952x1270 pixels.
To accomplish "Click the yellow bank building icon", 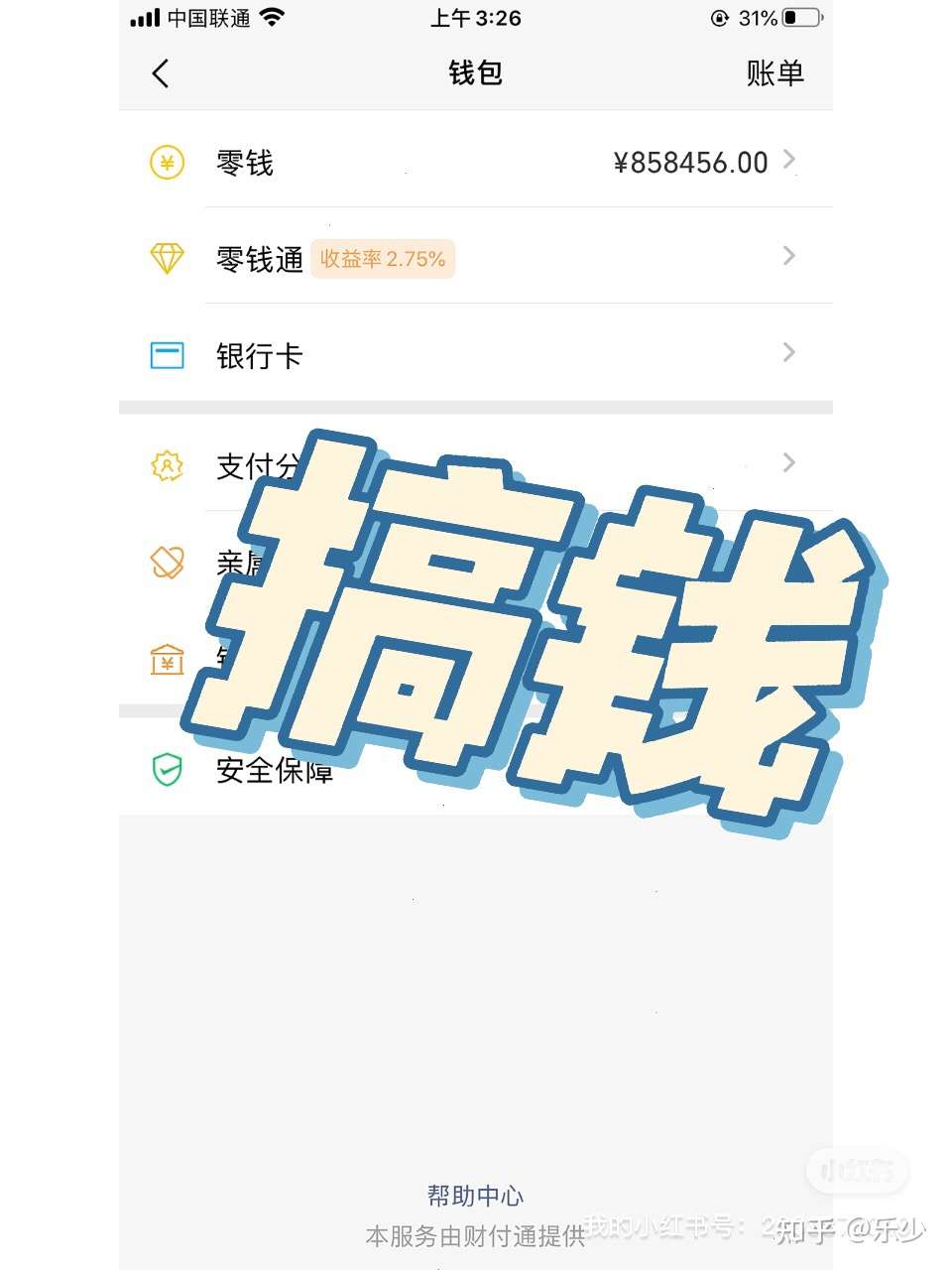I will tap(167, 659).
